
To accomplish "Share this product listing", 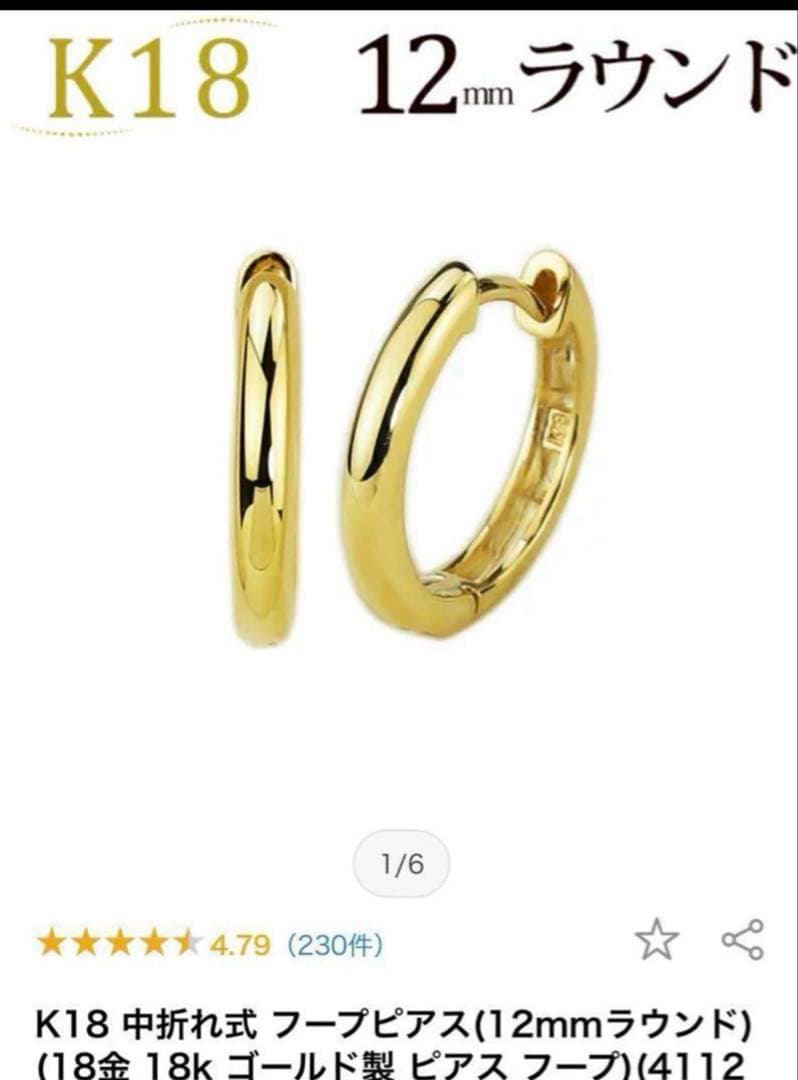I will (x=743, y=940).
